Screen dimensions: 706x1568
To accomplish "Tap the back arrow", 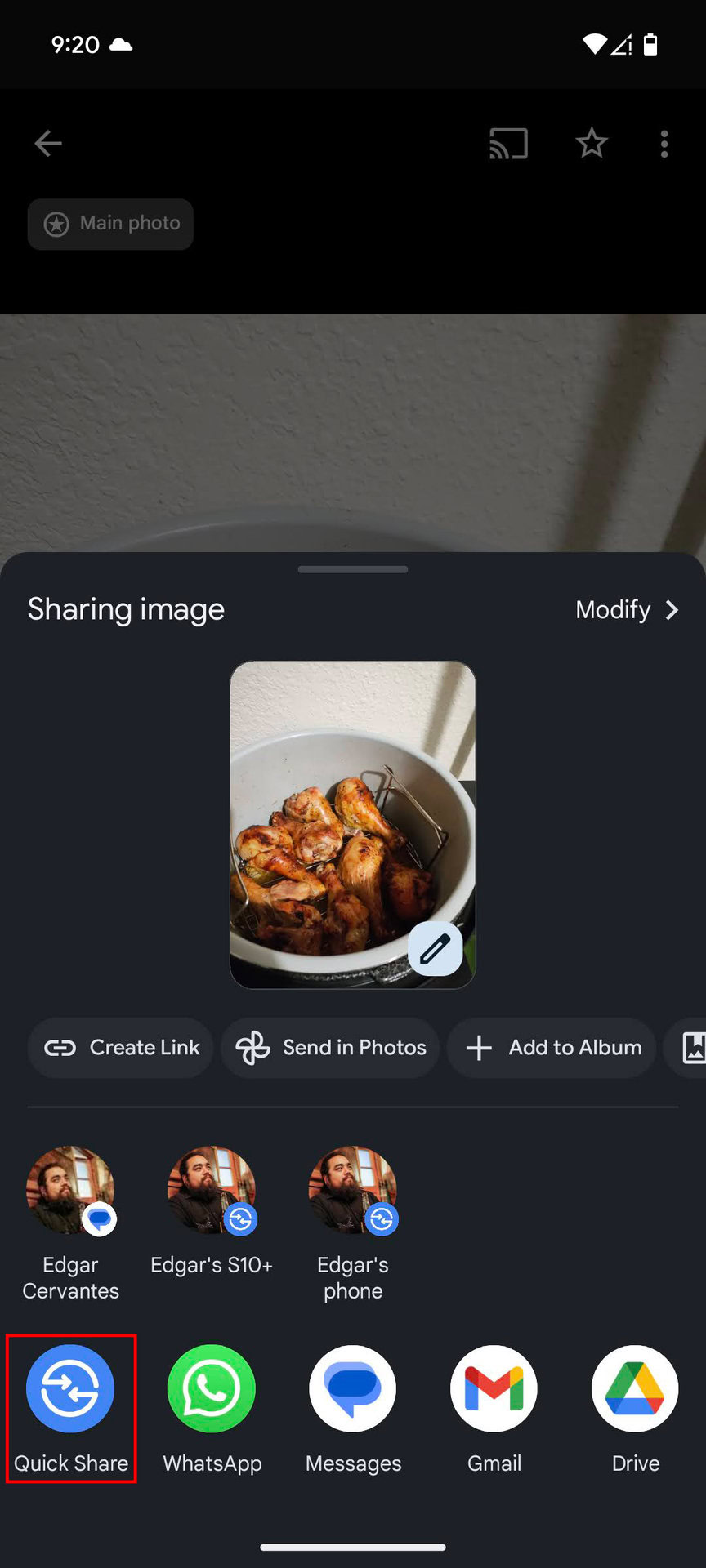I will click(48, 144).
